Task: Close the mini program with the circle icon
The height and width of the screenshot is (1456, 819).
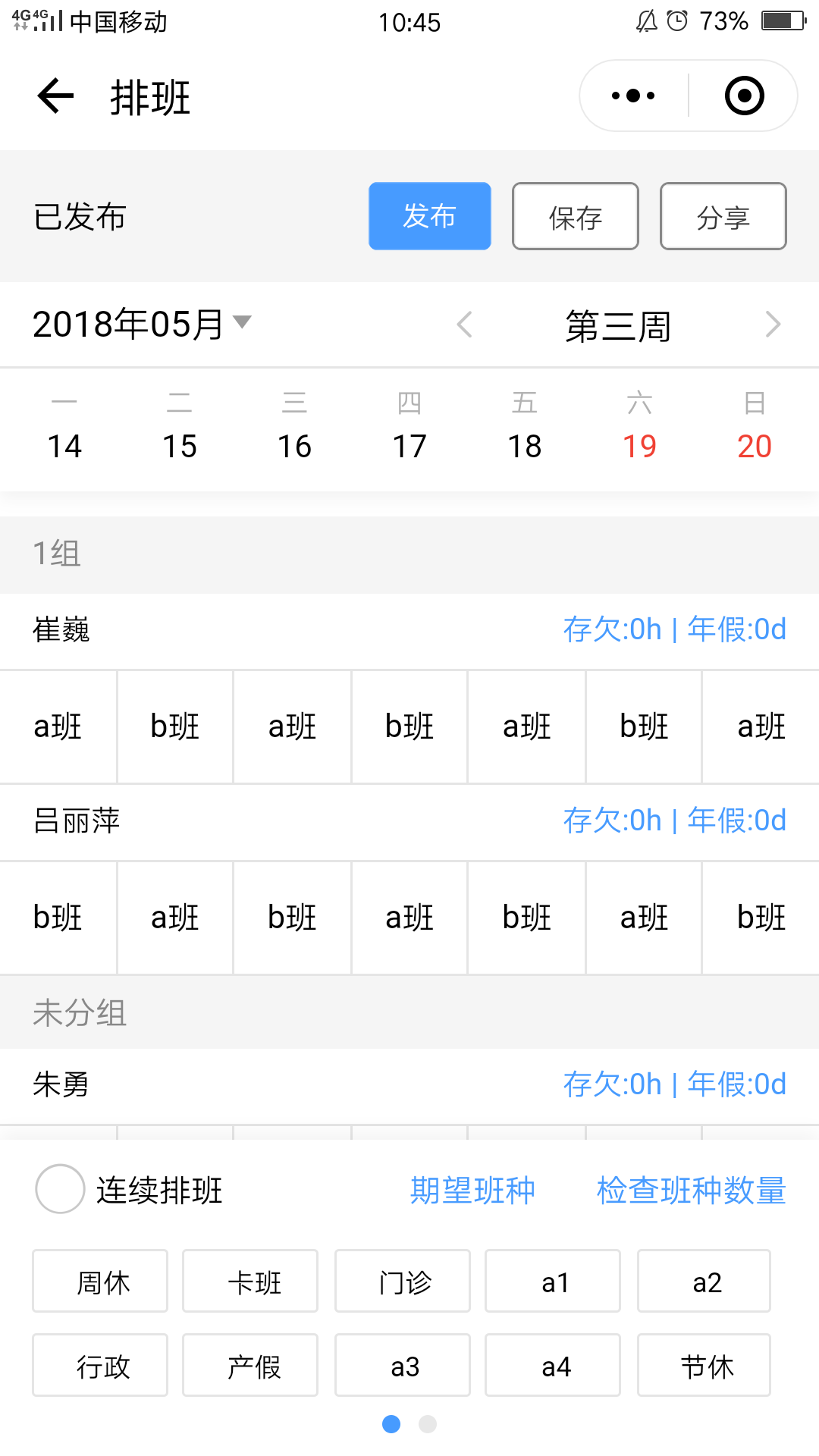Action: tap(744, 96)
